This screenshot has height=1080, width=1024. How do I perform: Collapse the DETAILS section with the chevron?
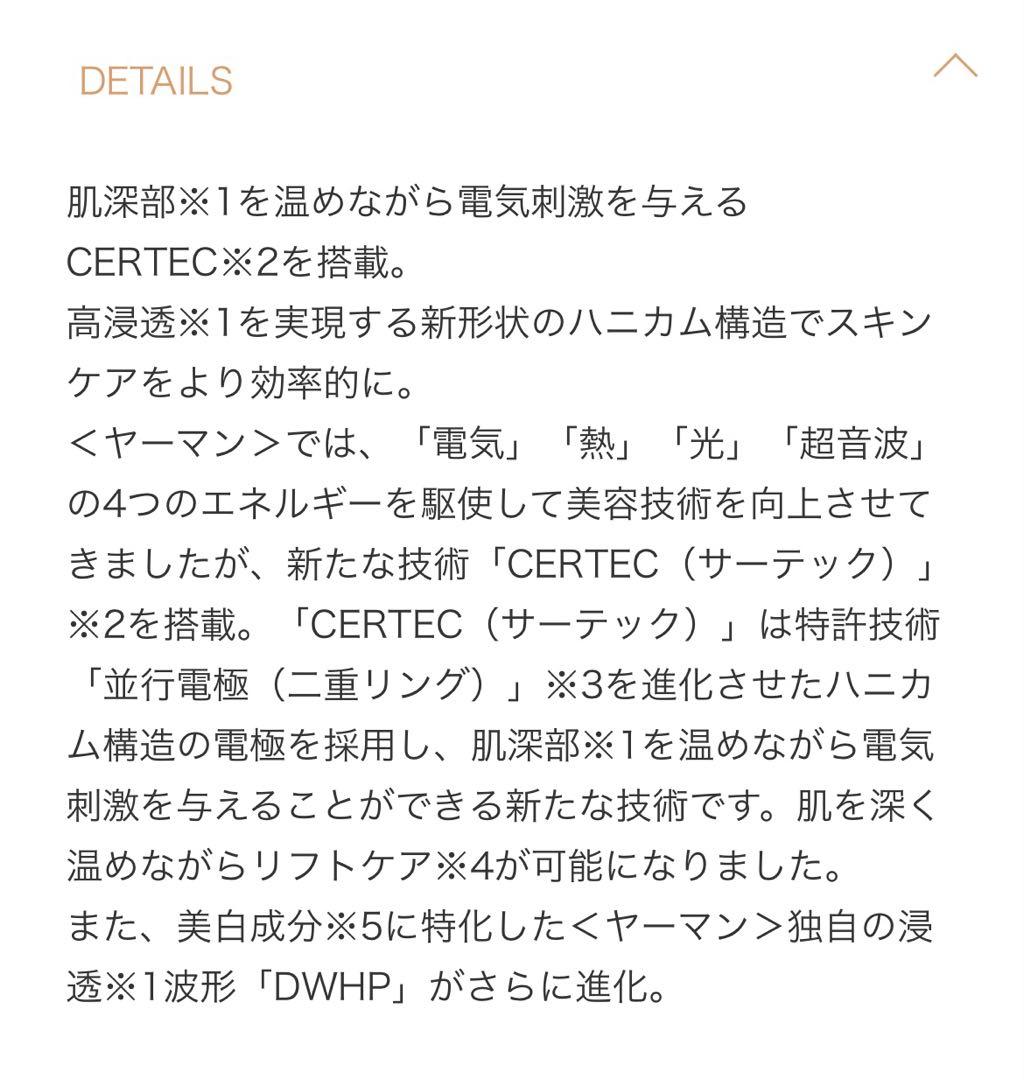(954, 68)
